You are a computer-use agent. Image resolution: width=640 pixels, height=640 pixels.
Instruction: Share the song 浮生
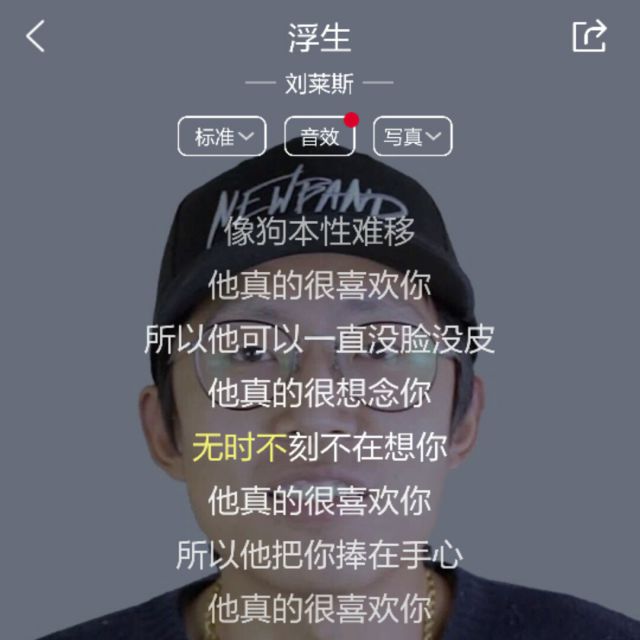click(x=589, y=36)
